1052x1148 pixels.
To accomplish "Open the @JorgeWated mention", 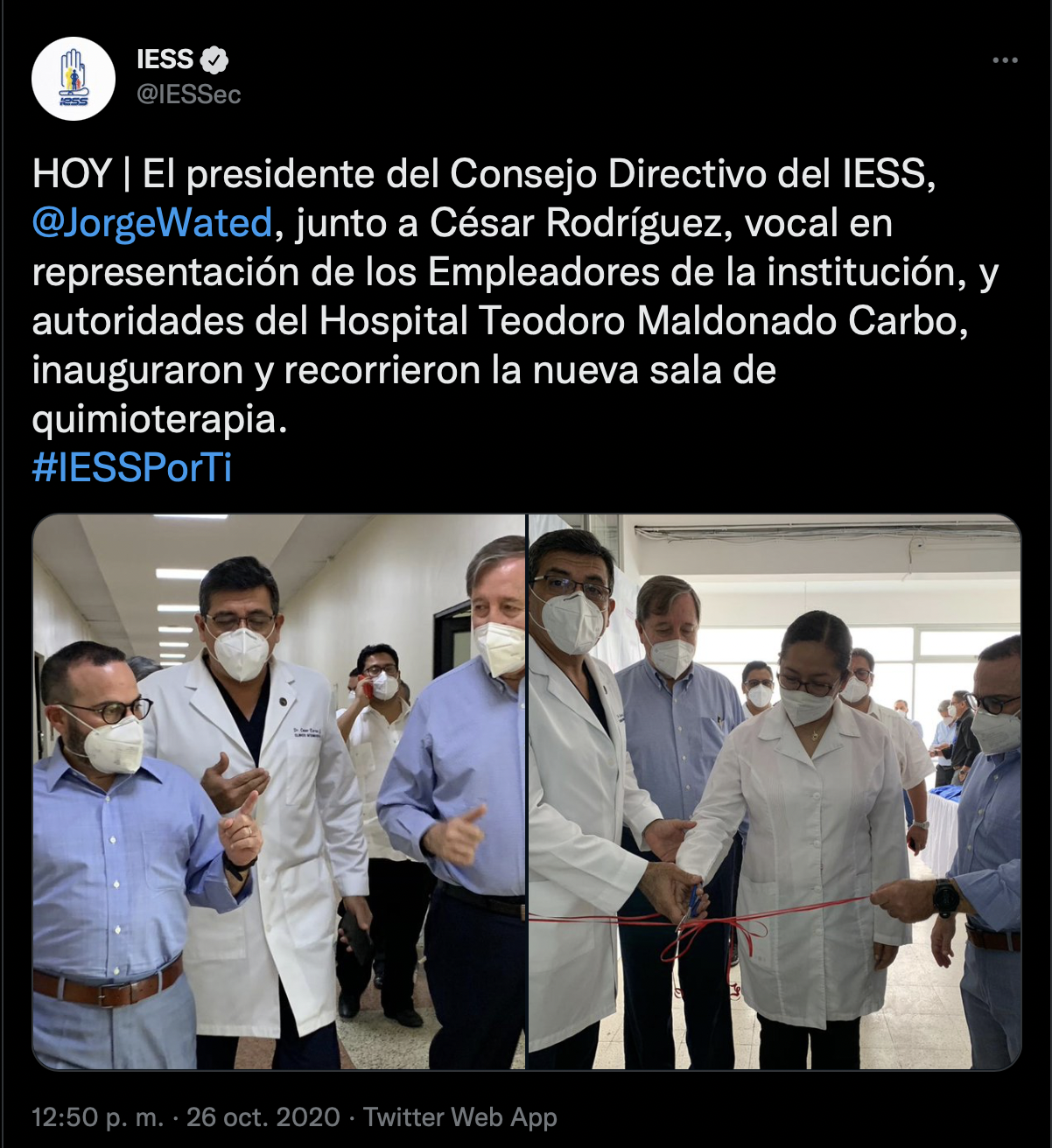I will (x=152, y=223).
